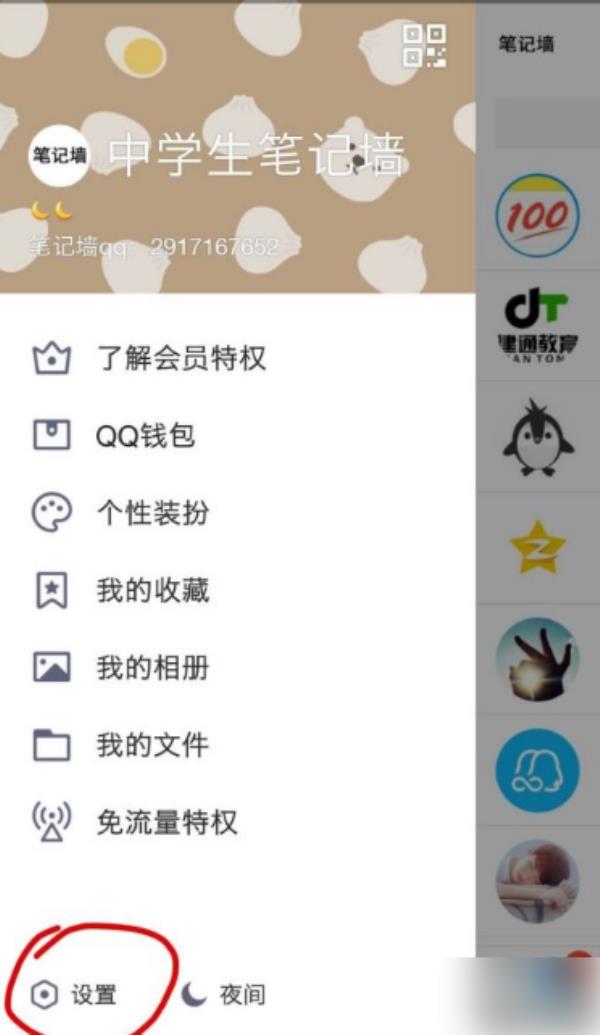Tap the 笔记墙 profile avatar
This screenshot has height=1035, width=600.
coord(58,156)
